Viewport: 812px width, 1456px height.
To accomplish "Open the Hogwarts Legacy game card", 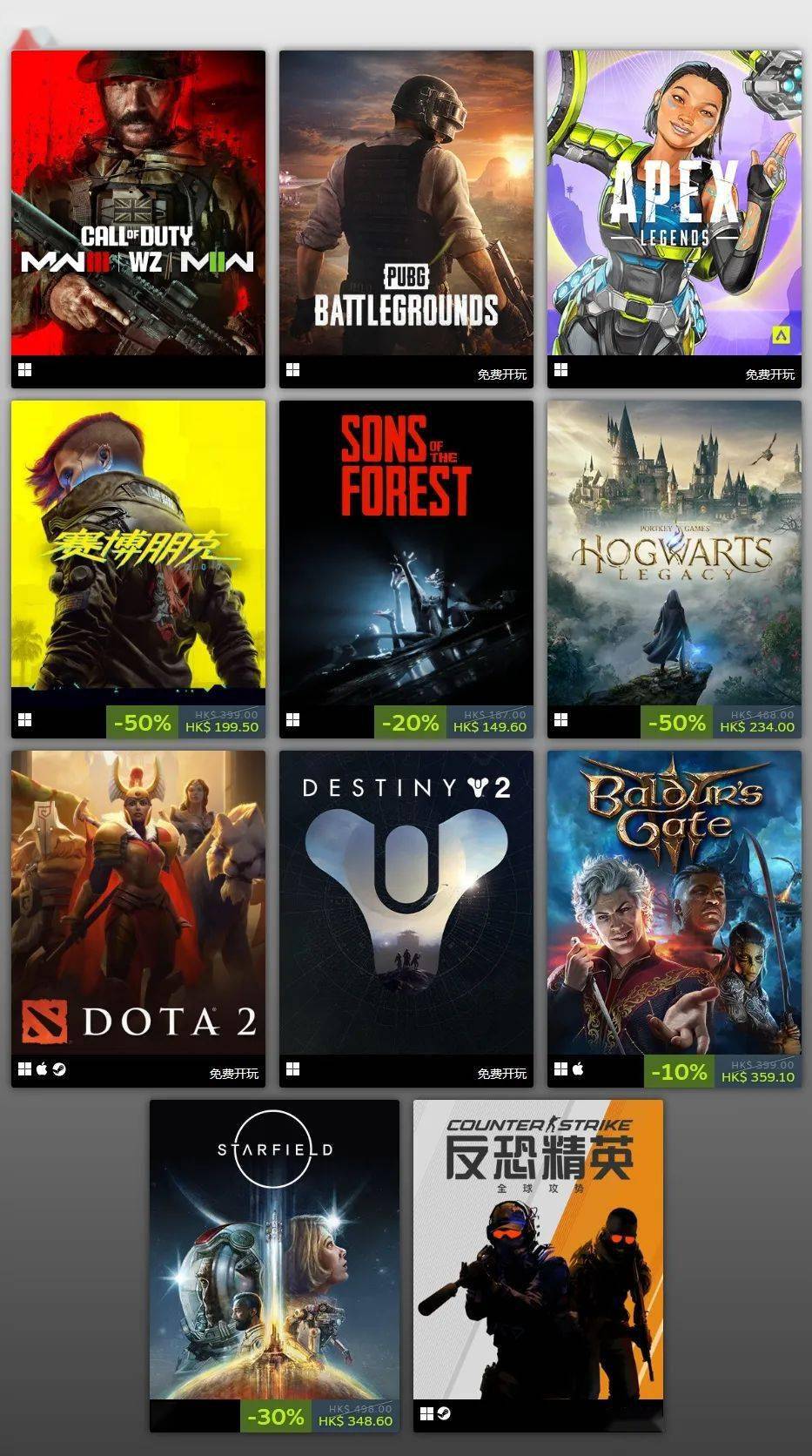I will (x=674, y=553).
